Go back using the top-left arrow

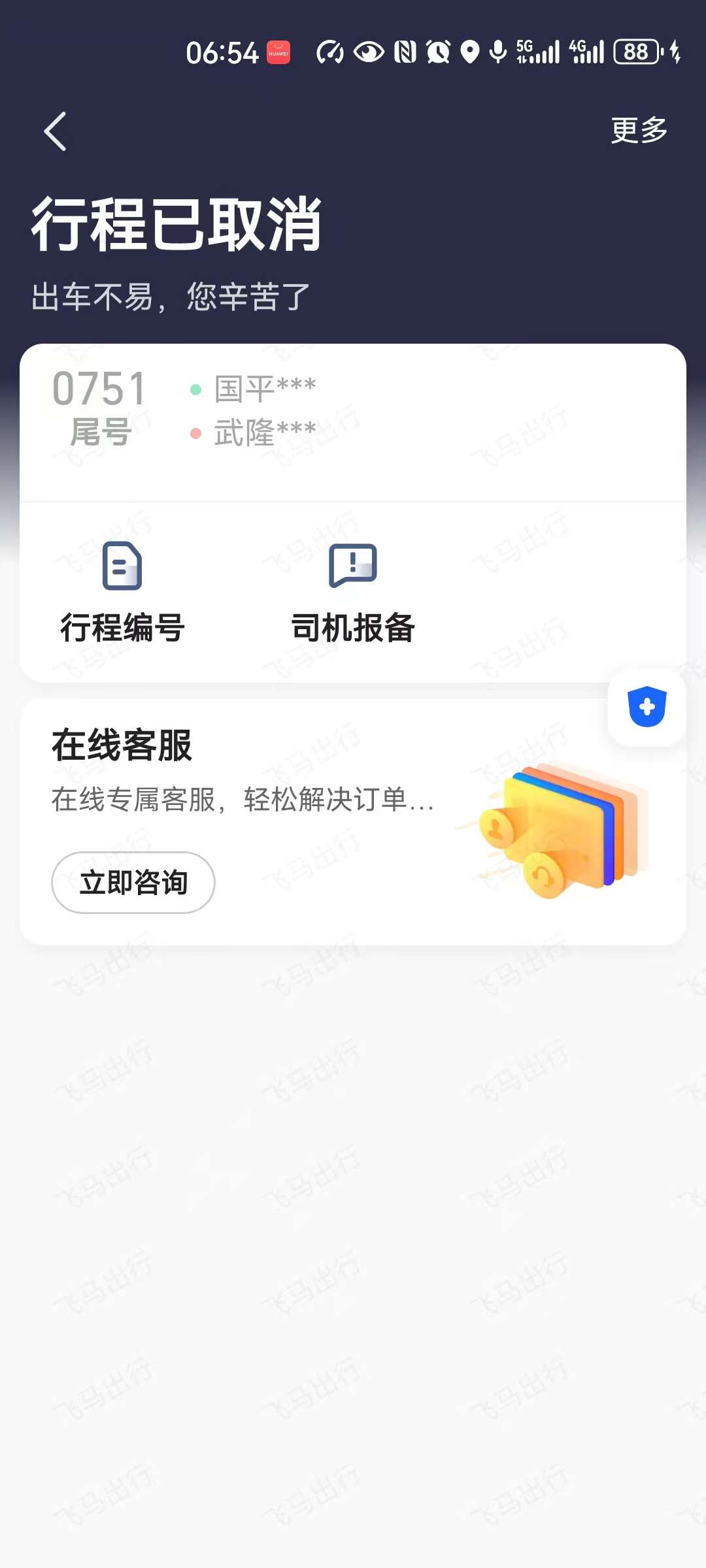click(56, 131)
